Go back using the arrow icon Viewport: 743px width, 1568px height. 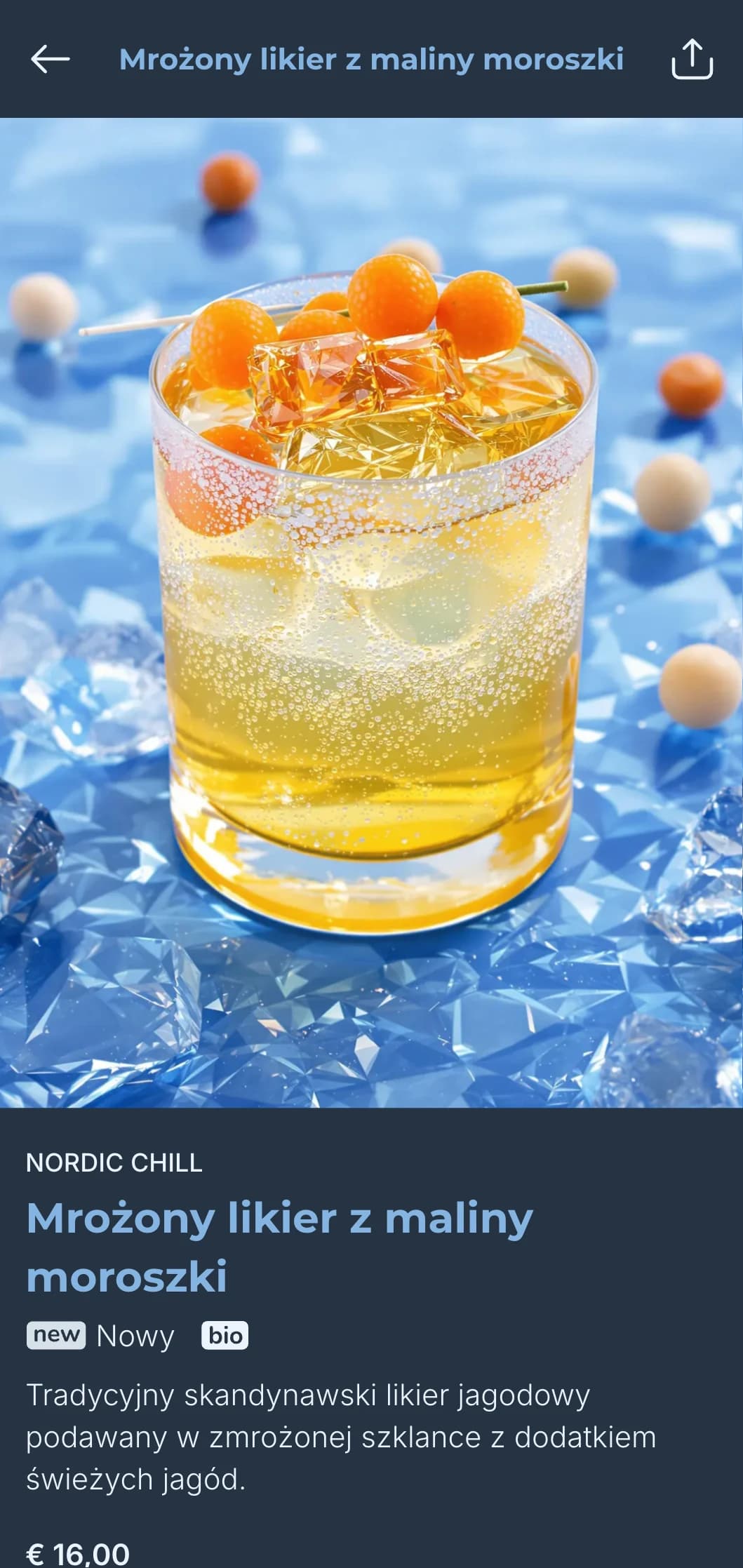(x=51, y=60)
